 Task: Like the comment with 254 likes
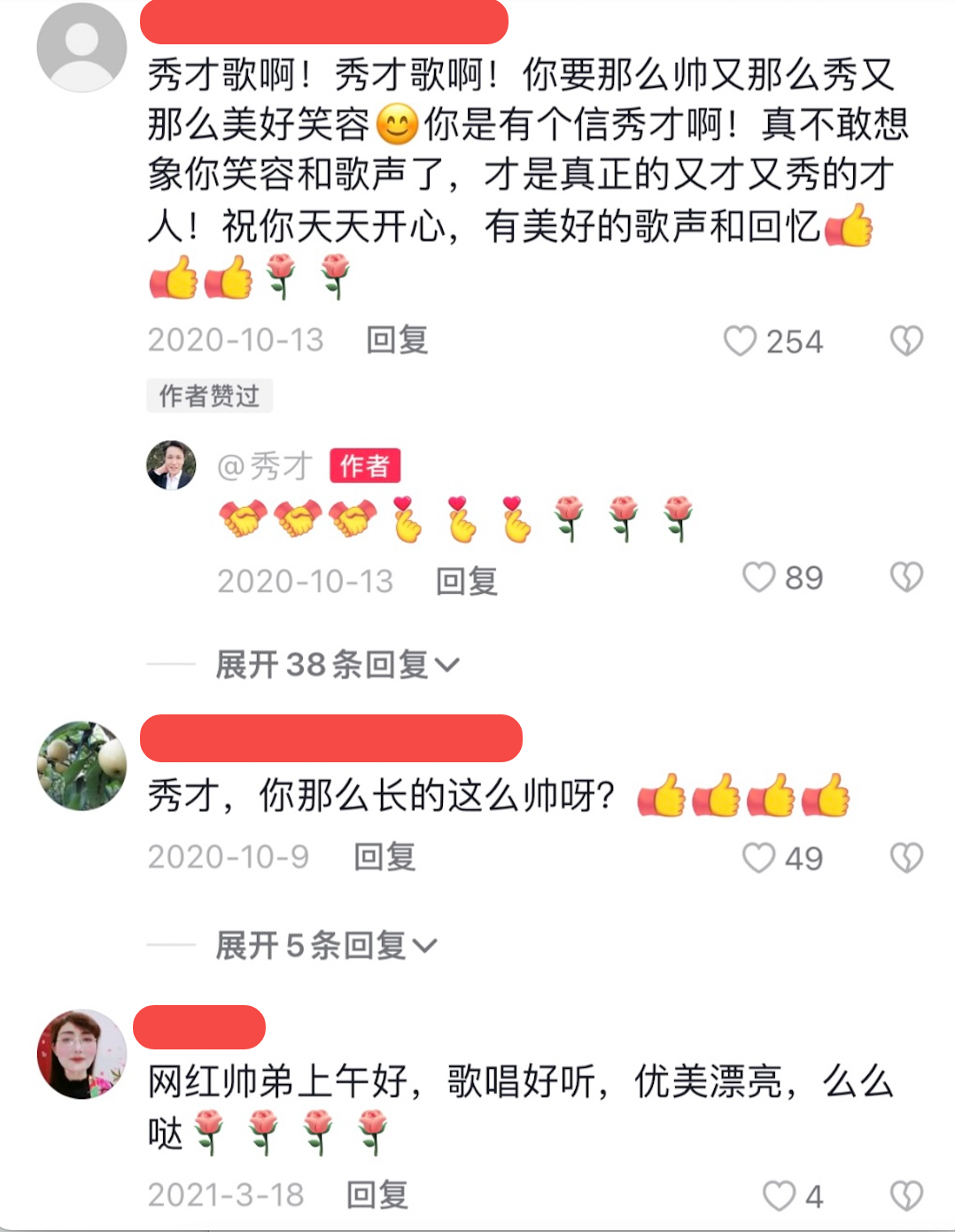(x=741, y=341)
